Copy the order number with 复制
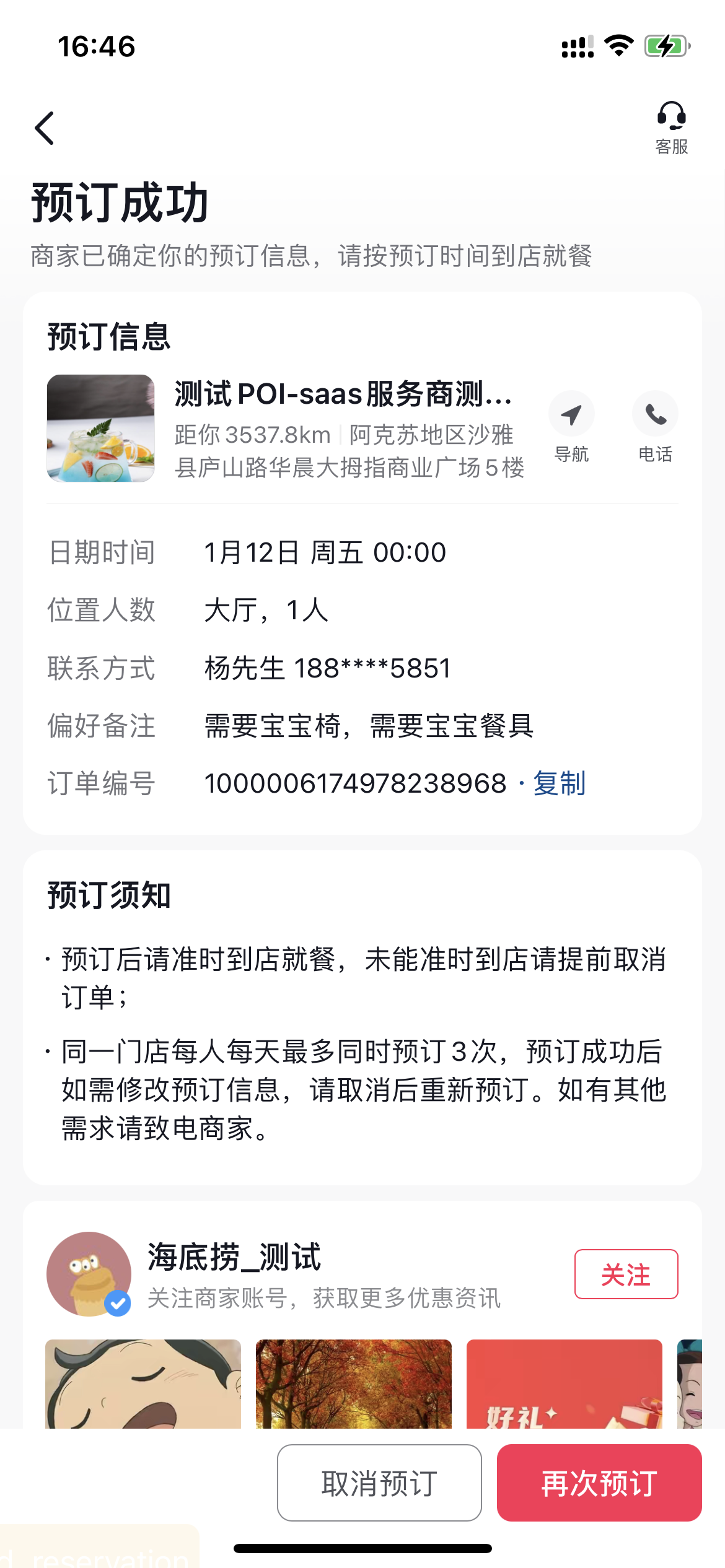Screen dimensions: 725x1568 click(x=559, y=783)
